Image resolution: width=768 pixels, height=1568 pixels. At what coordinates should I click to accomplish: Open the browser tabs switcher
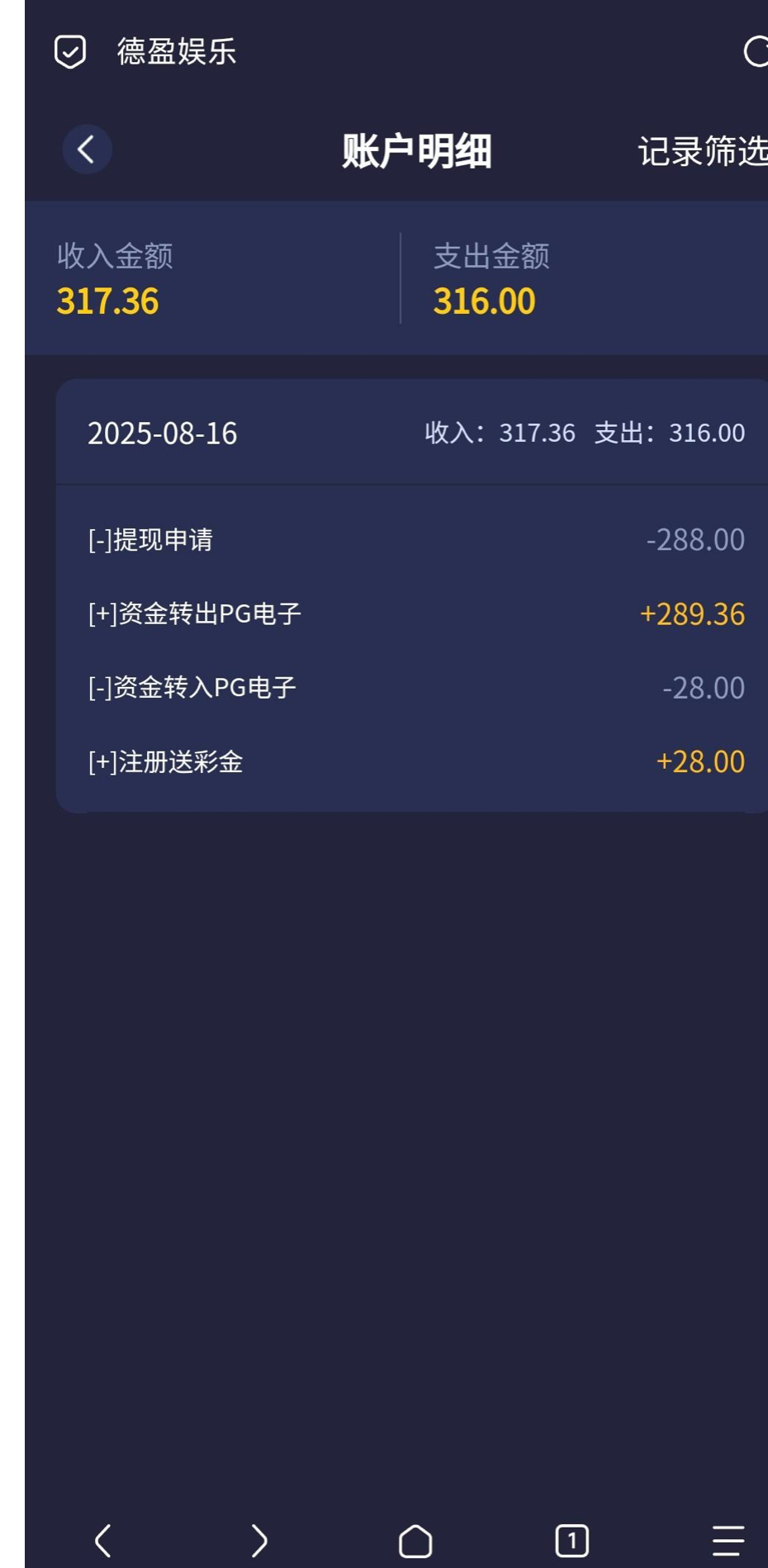pyautogui.click(x=571, y=1541)
